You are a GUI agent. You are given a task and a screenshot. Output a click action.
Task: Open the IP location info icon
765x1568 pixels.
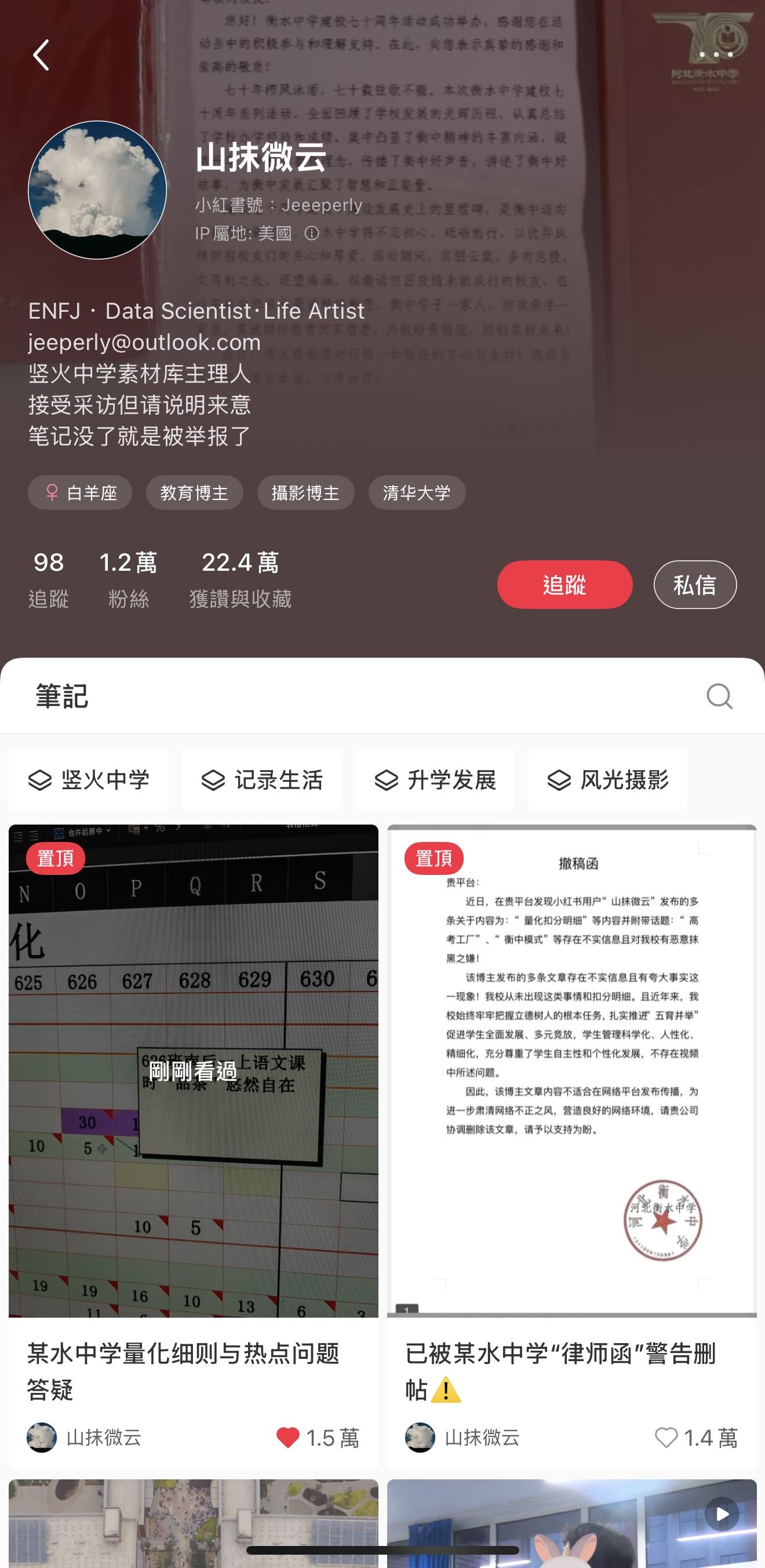[x=312, y=233]
